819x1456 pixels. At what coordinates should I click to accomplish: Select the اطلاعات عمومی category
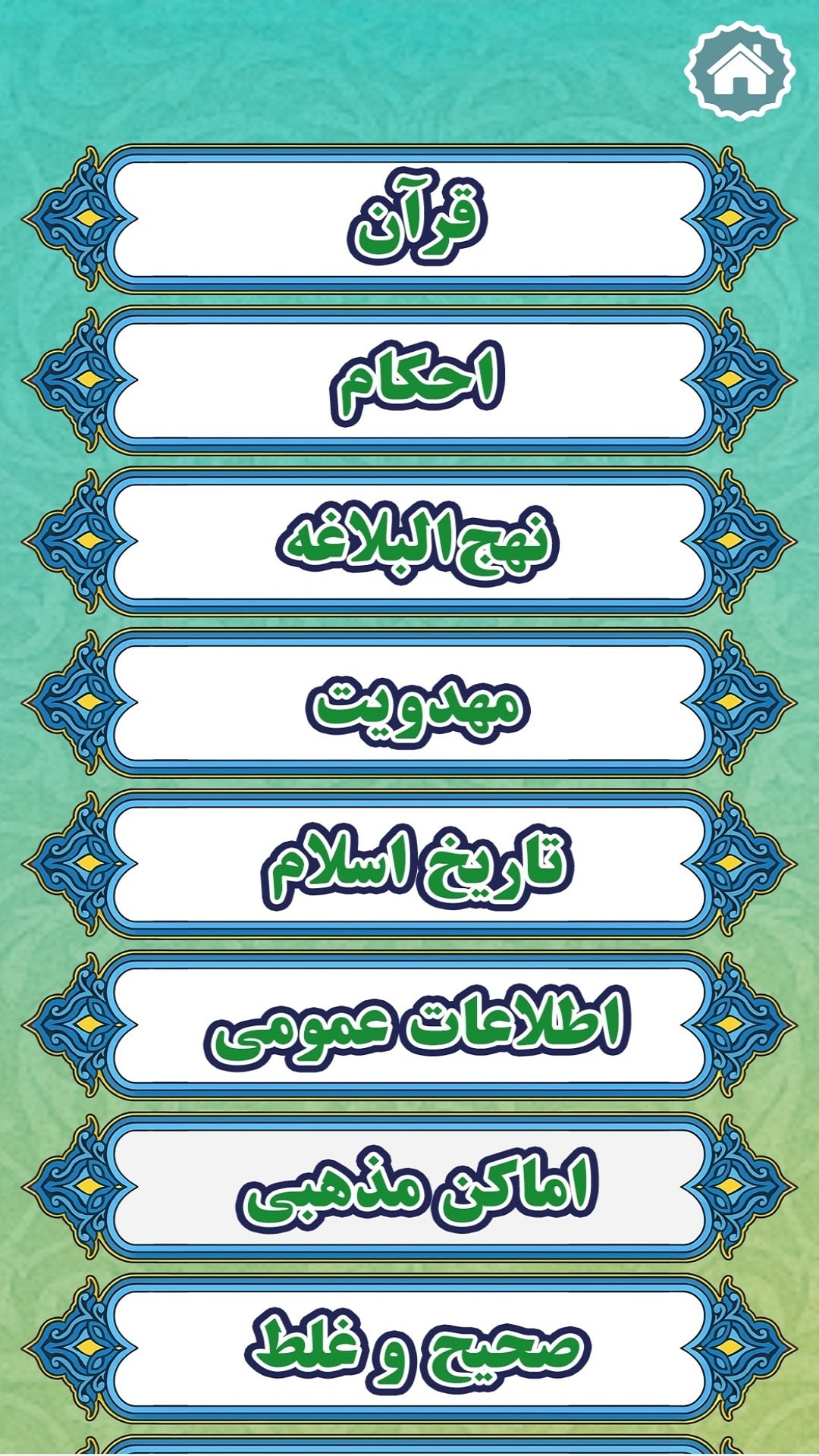point(409,1025)
